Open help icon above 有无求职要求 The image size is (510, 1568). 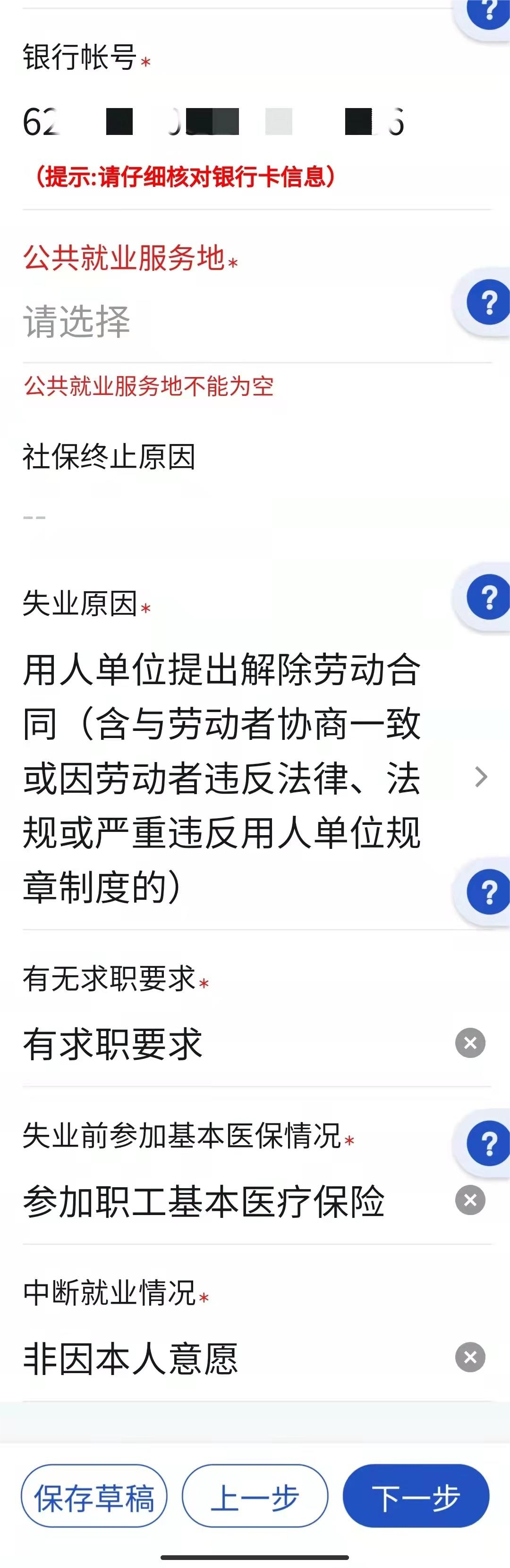click(x=487, y=893)
